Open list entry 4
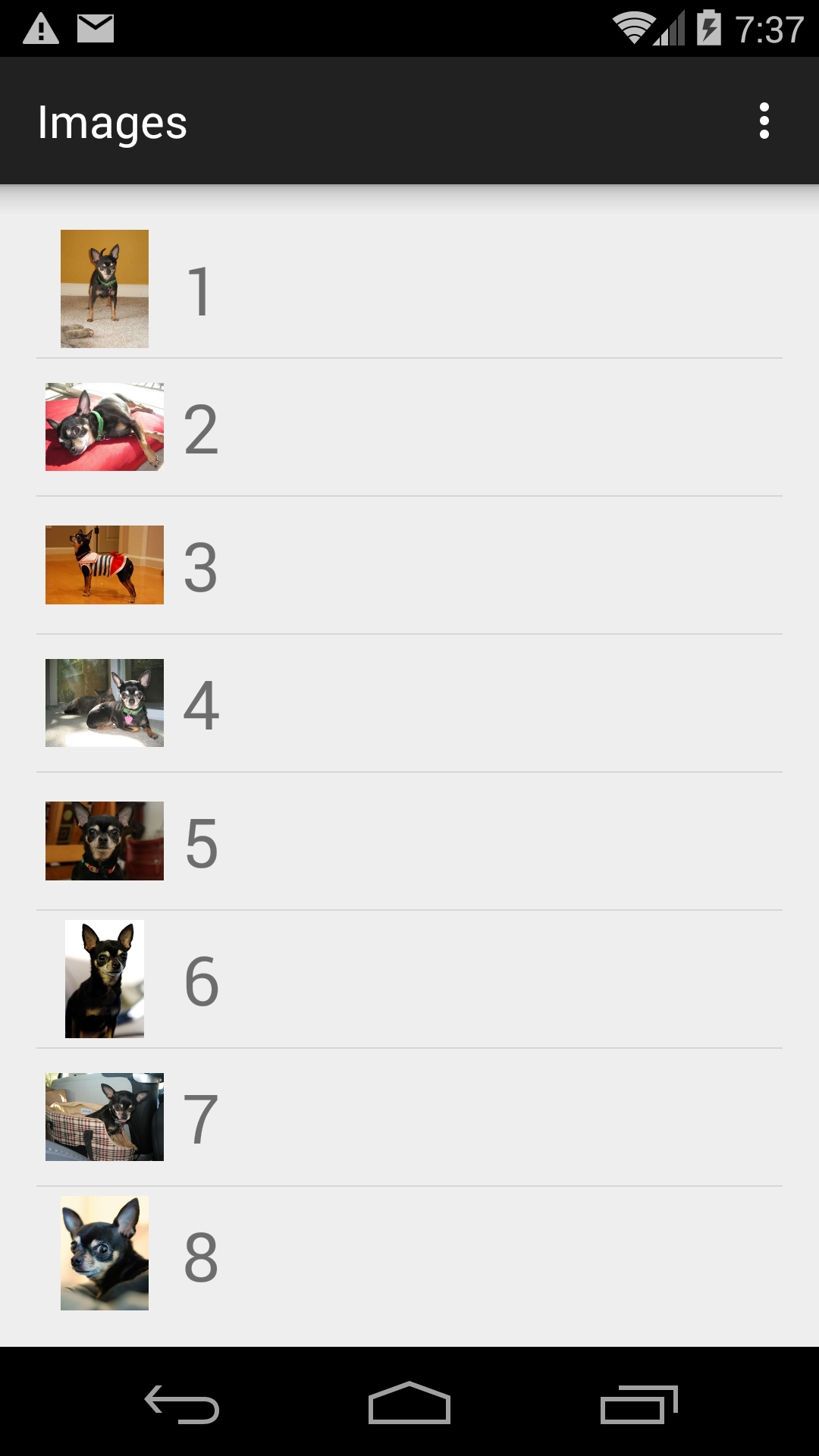 409,703
